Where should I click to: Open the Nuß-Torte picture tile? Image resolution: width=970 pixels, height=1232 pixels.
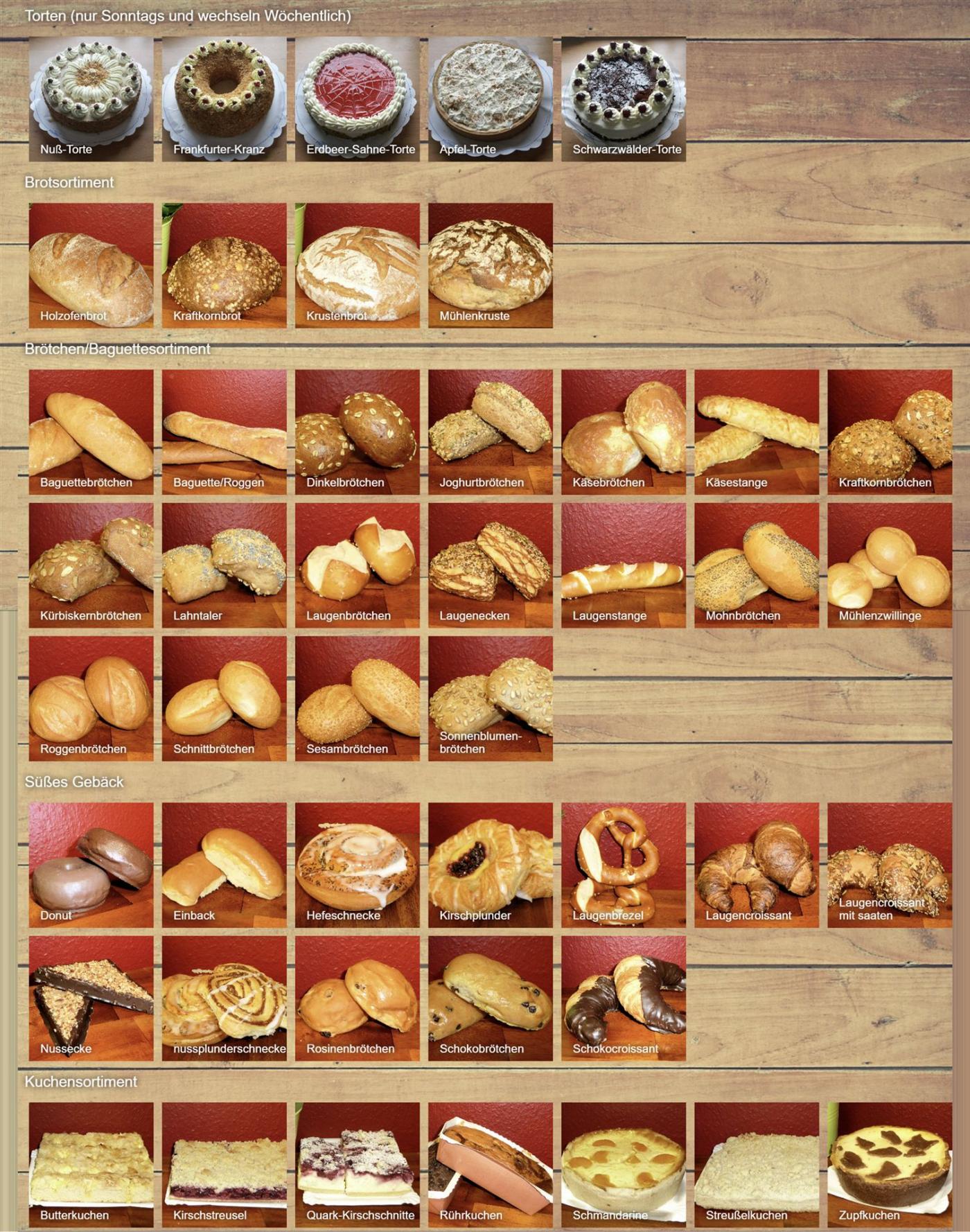click(x=91, y=99)
